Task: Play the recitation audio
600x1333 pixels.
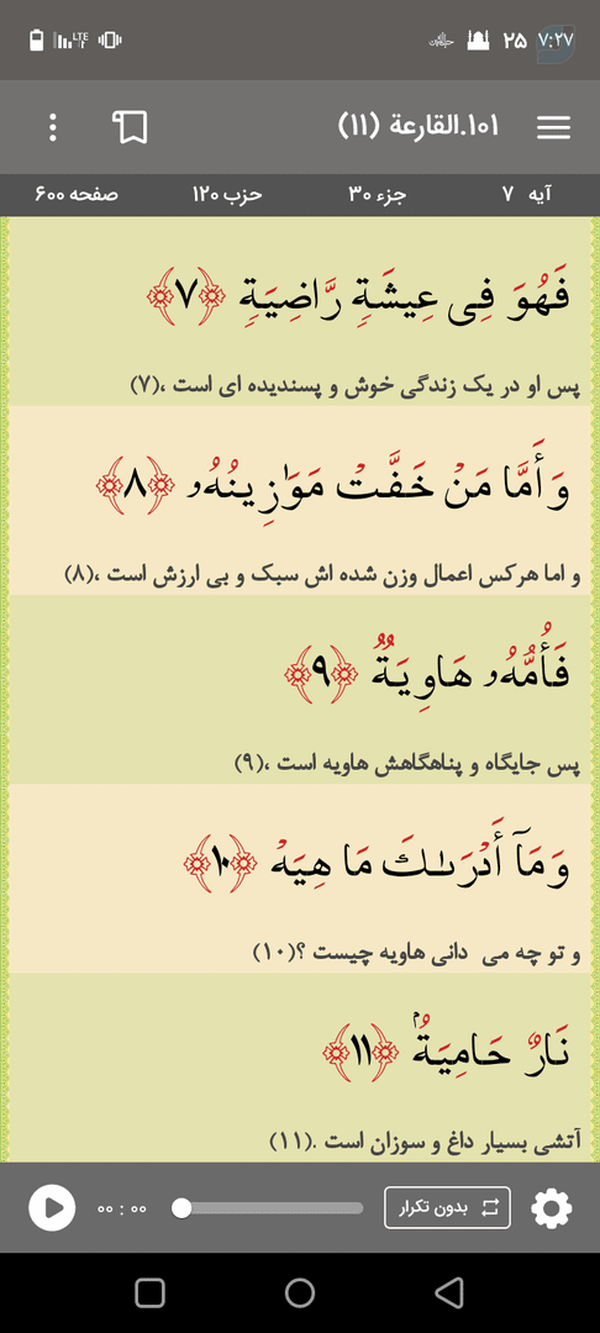Action: pos(52,1208)
